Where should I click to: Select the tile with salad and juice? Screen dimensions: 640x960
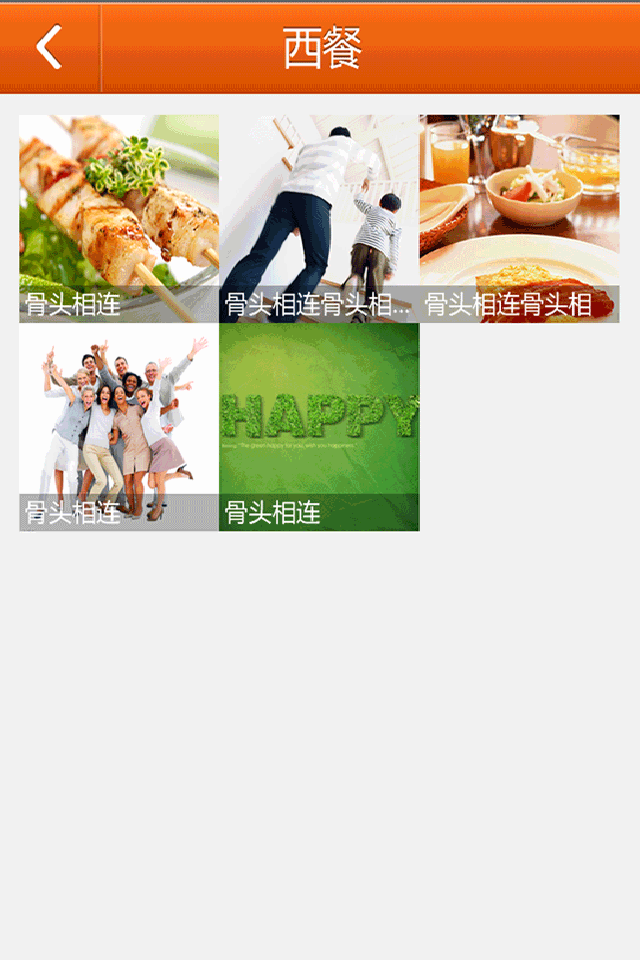coord(519,218)
